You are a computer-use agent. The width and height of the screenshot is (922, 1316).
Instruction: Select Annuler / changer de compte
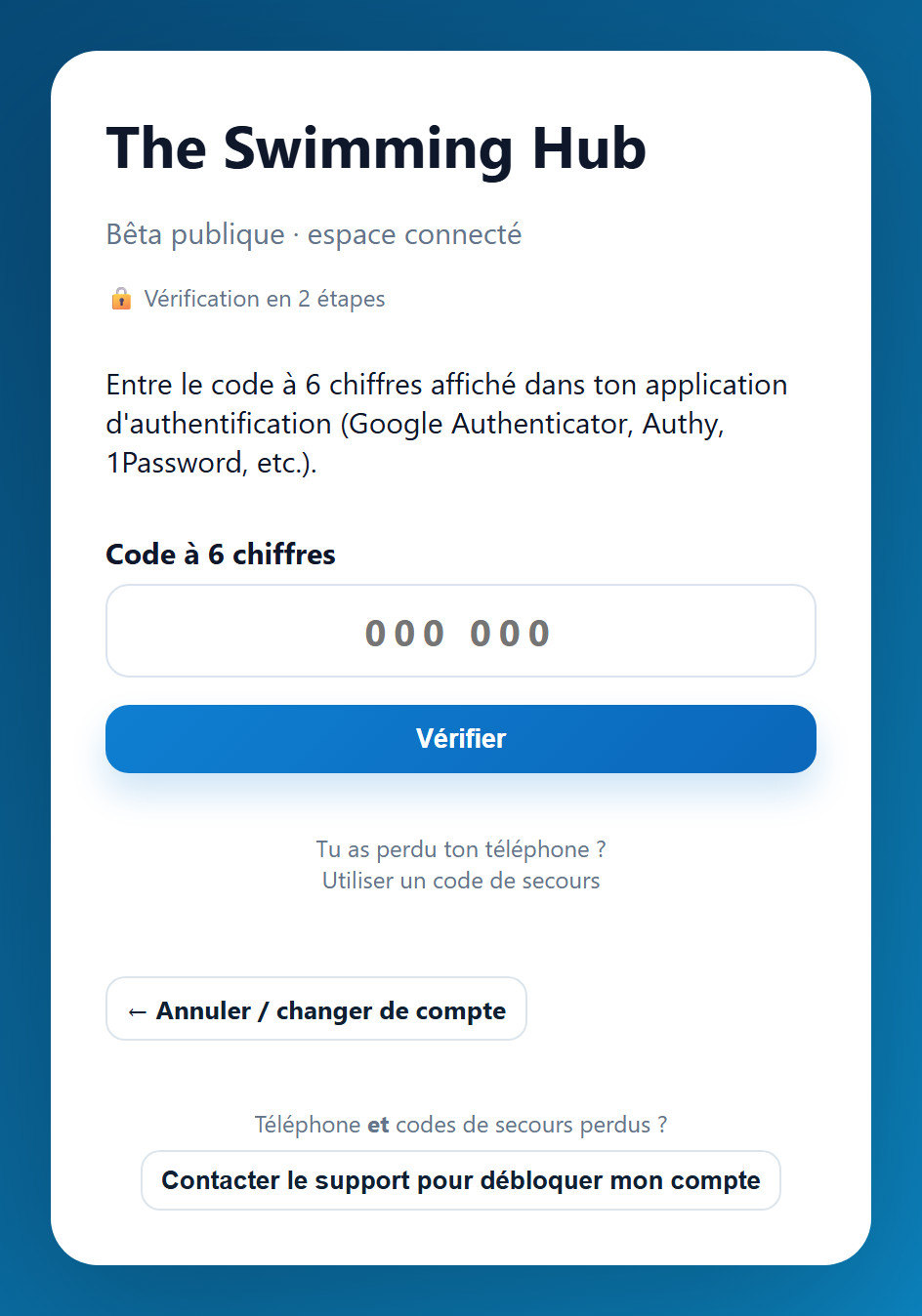(x=315, y=1008)
